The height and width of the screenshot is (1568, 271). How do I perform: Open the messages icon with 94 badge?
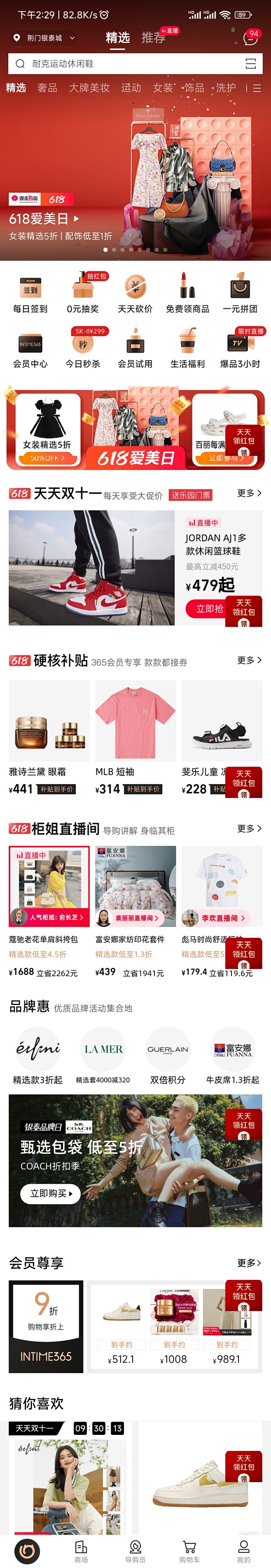click(x=250, y=38)
